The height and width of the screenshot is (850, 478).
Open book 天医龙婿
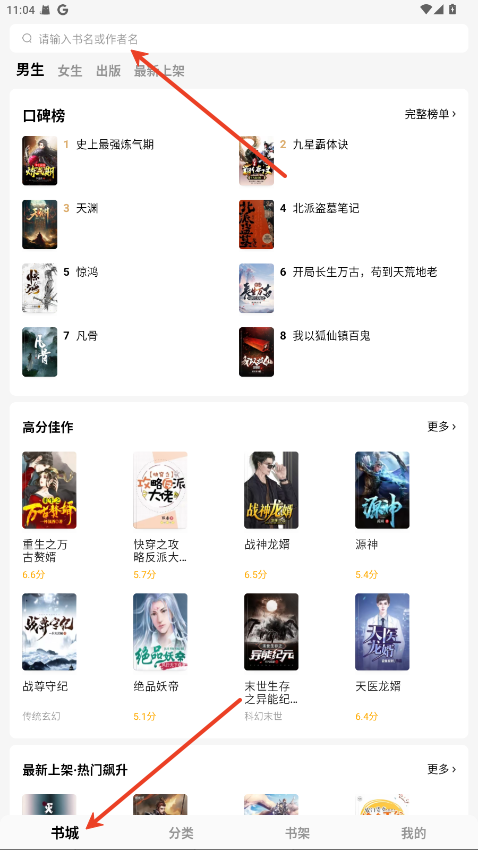[x=382, y=658]
